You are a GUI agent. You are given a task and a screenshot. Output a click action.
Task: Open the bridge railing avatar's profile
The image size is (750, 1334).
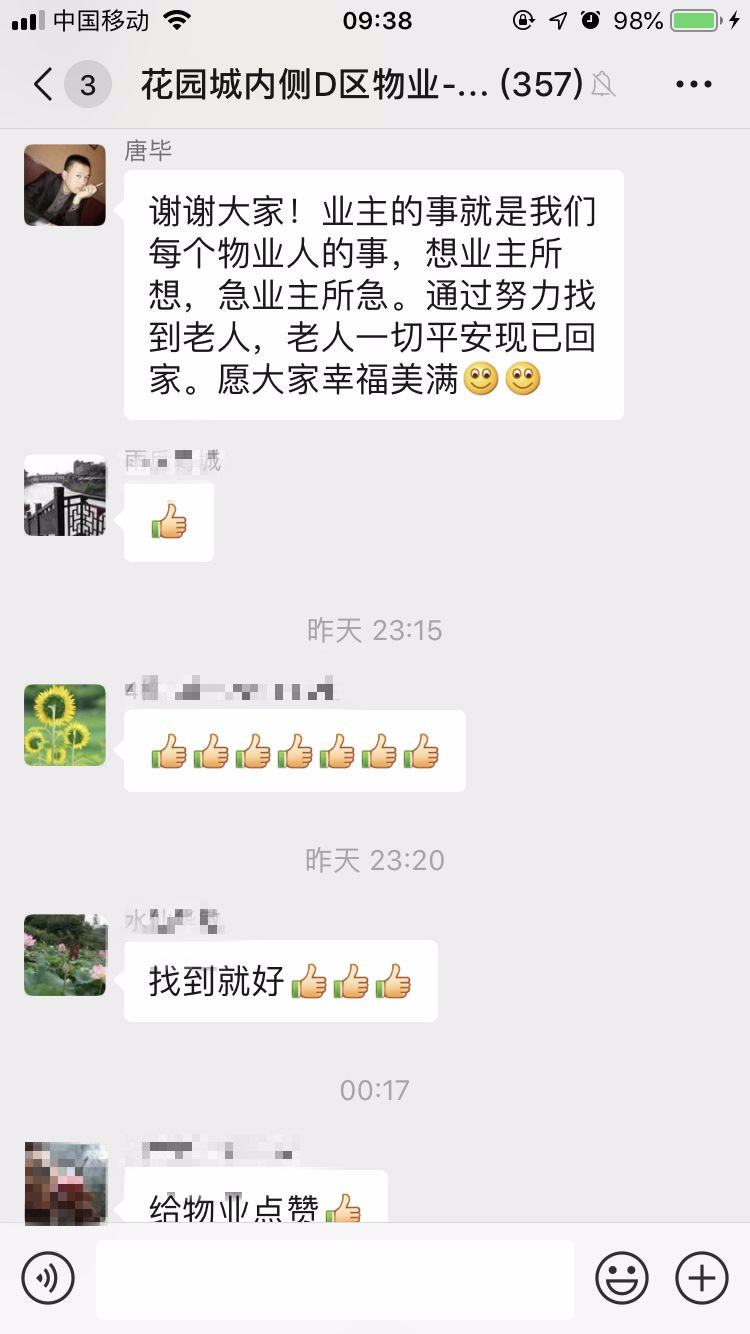pos(65,495)
